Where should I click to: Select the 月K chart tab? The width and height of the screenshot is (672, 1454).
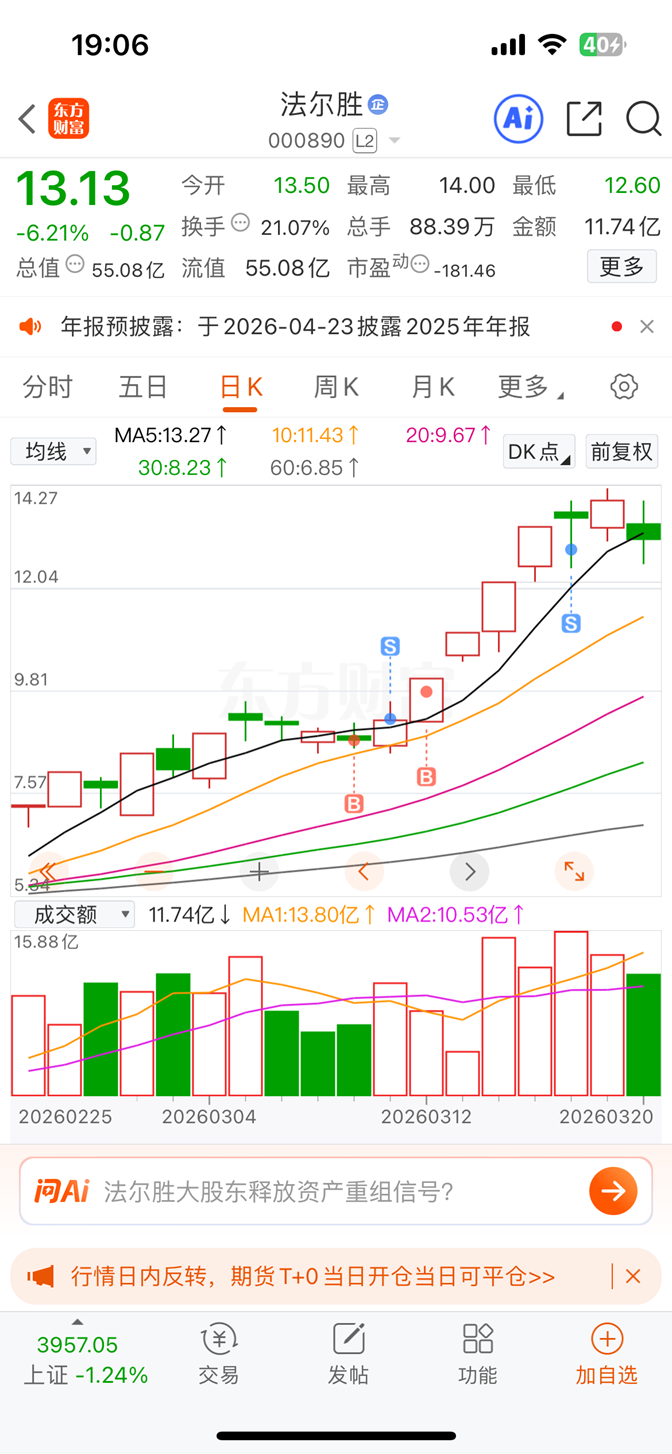pos(433,387)
